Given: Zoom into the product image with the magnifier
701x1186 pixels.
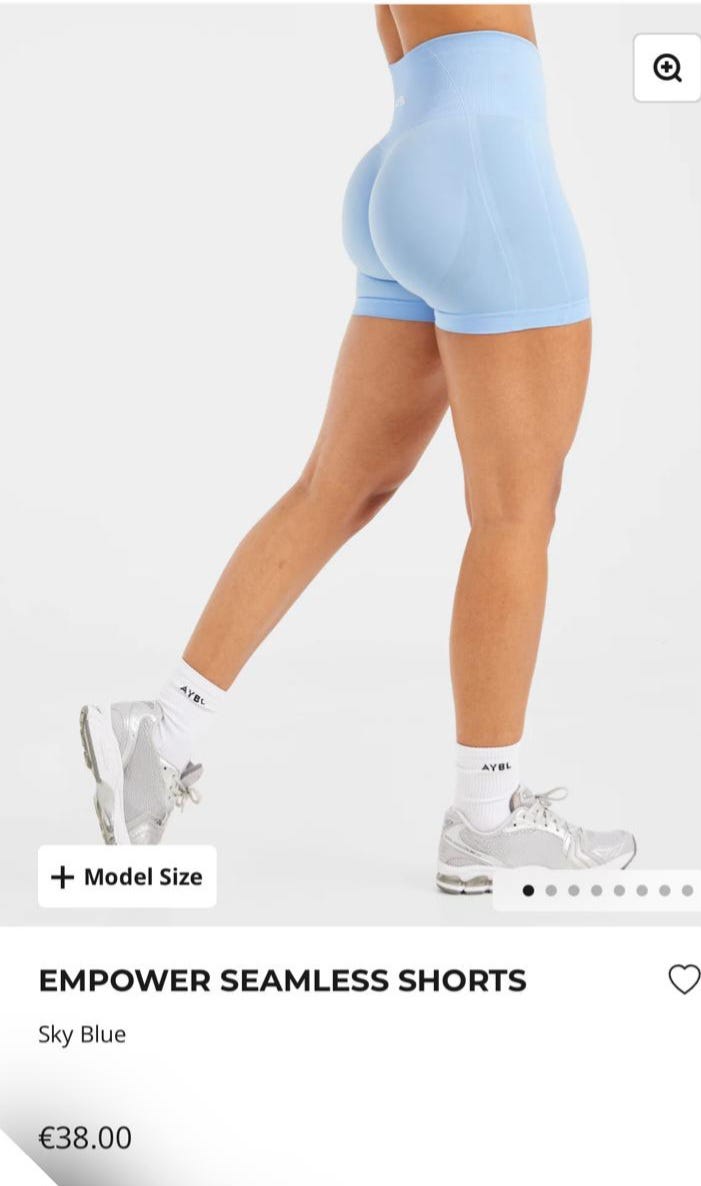Looking at the screenshot, I should (x=667, y=68).
